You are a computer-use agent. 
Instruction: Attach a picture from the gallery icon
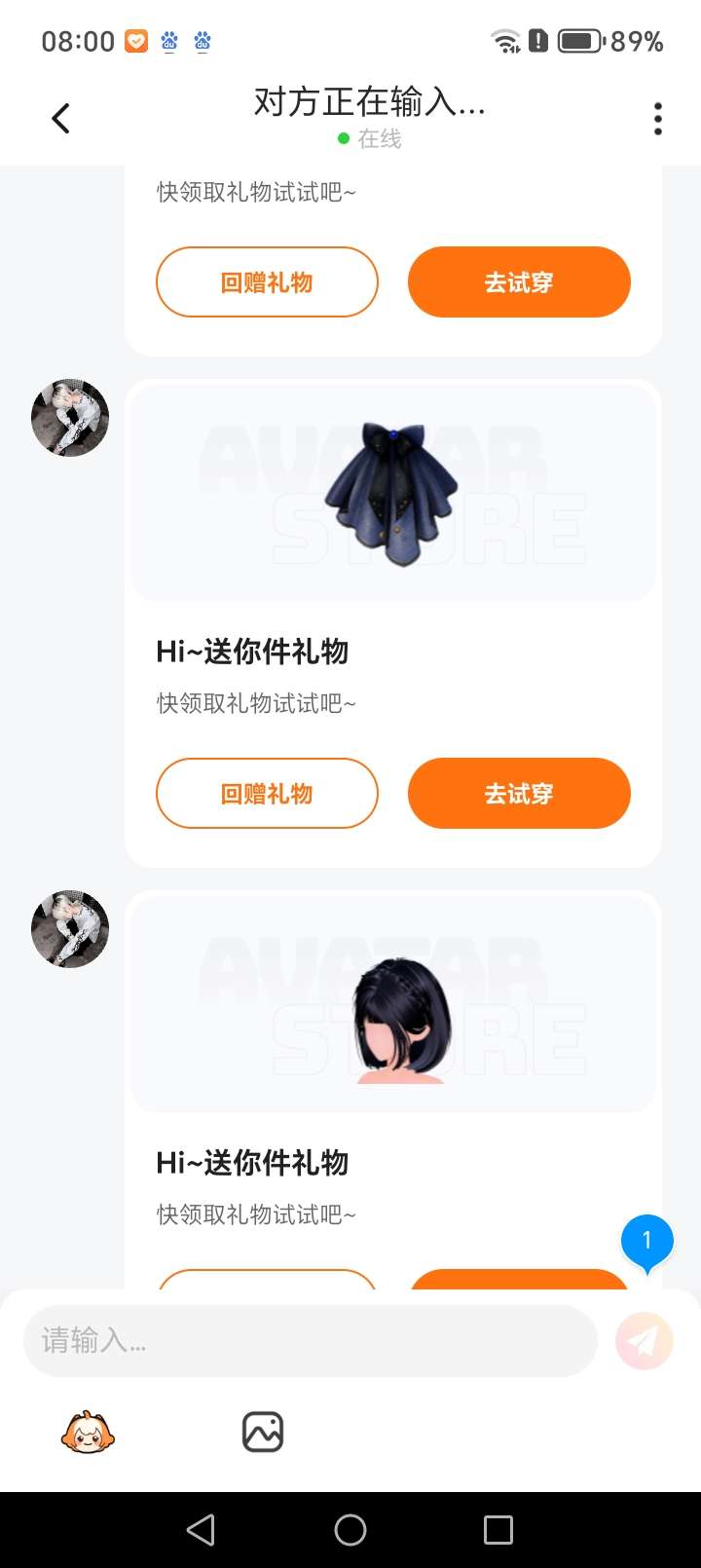(x=263, y=1432)
